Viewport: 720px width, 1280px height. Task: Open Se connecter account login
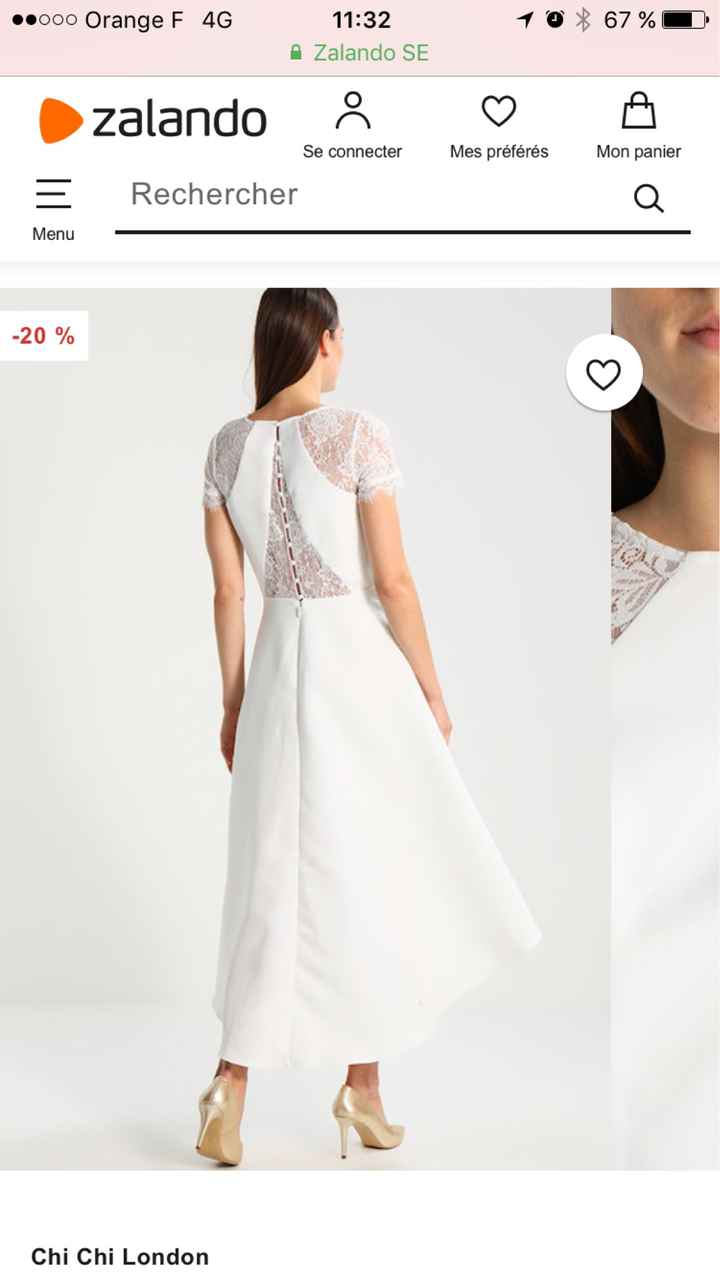(352, 126)
